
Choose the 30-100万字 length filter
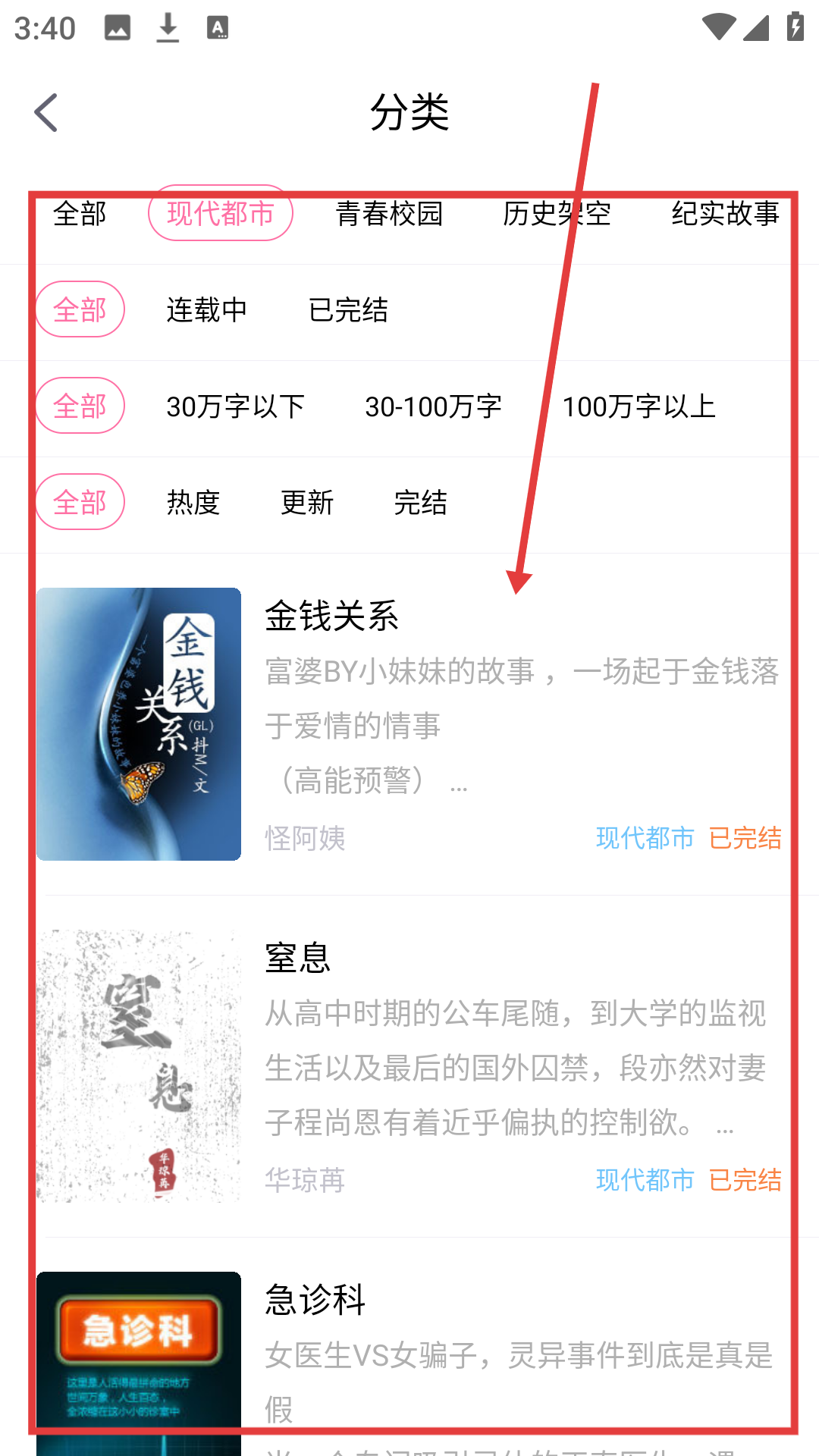point(433,406)
